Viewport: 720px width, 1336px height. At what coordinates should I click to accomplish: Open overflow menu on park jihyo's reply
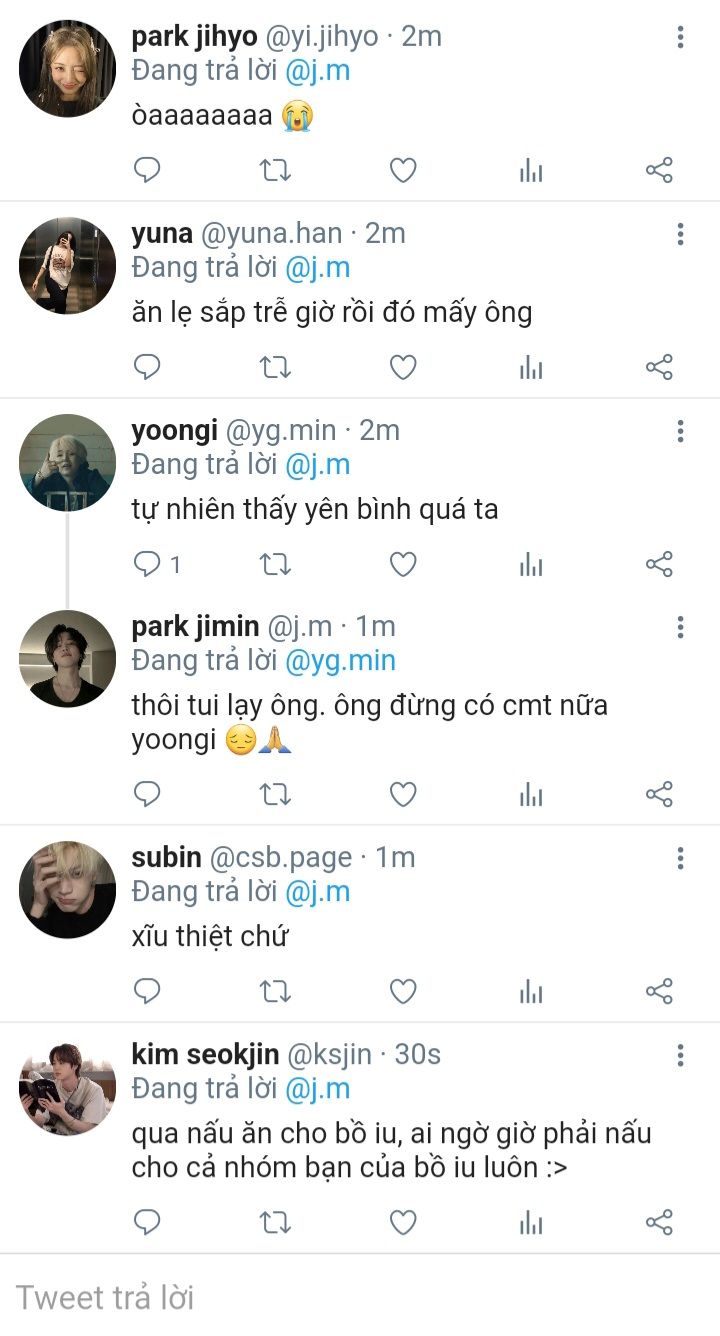[x=680, y=38]
